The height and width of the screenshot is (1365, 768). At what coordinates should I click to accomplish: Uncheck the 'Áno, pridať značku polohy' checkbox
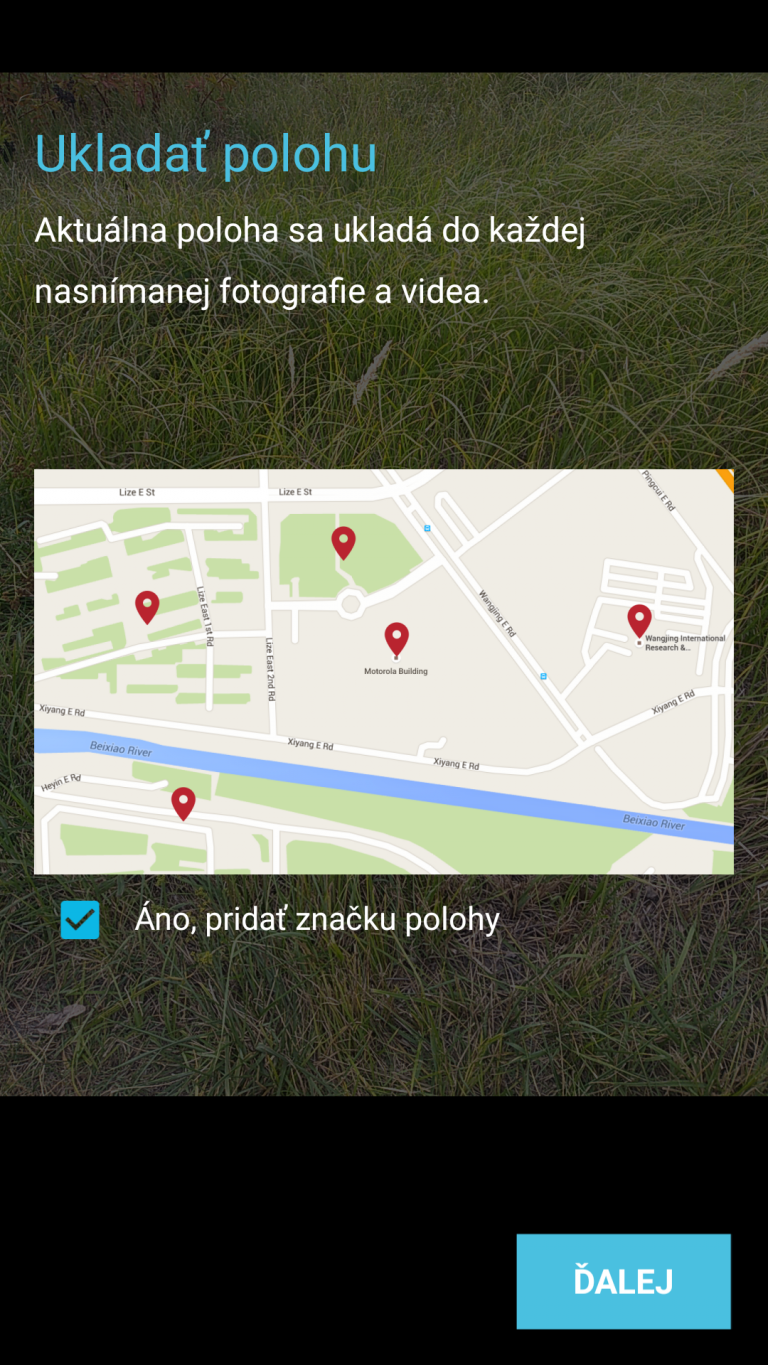click(x=80, y=920)
